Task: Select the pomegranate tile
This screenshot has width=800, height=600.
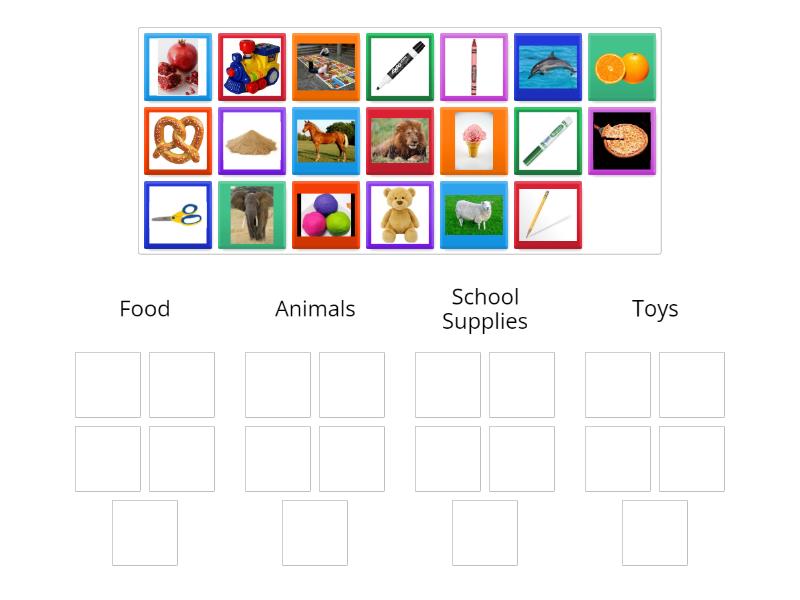Action: [178, 67]
